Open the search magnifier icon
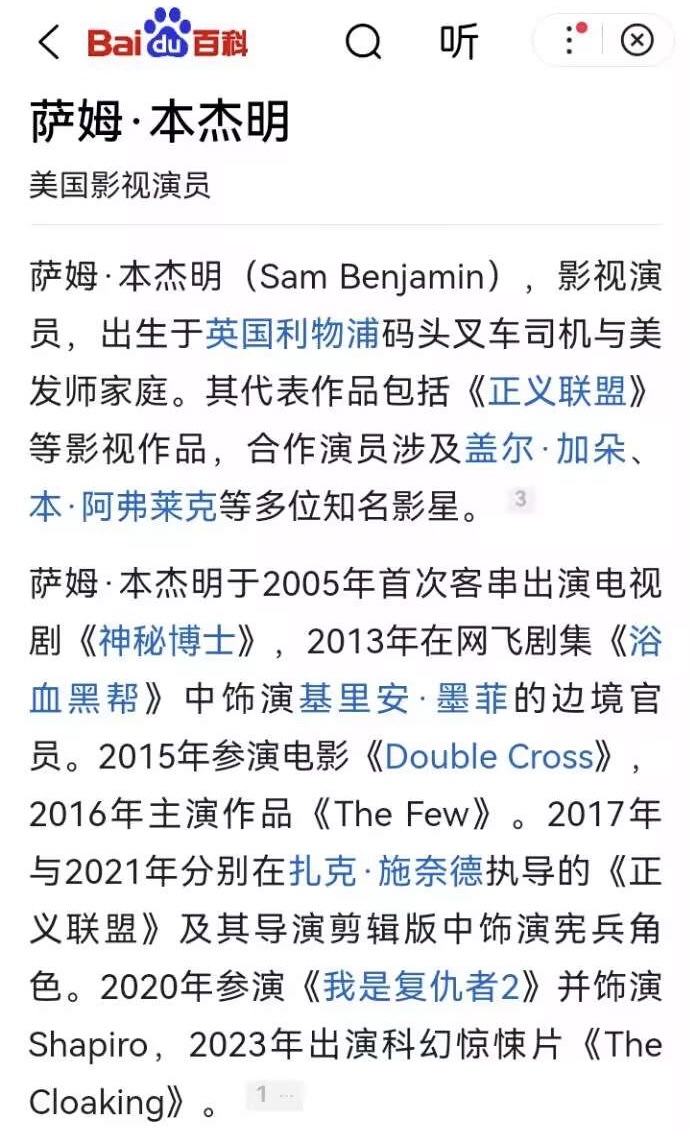 click(x=363, y=41)
